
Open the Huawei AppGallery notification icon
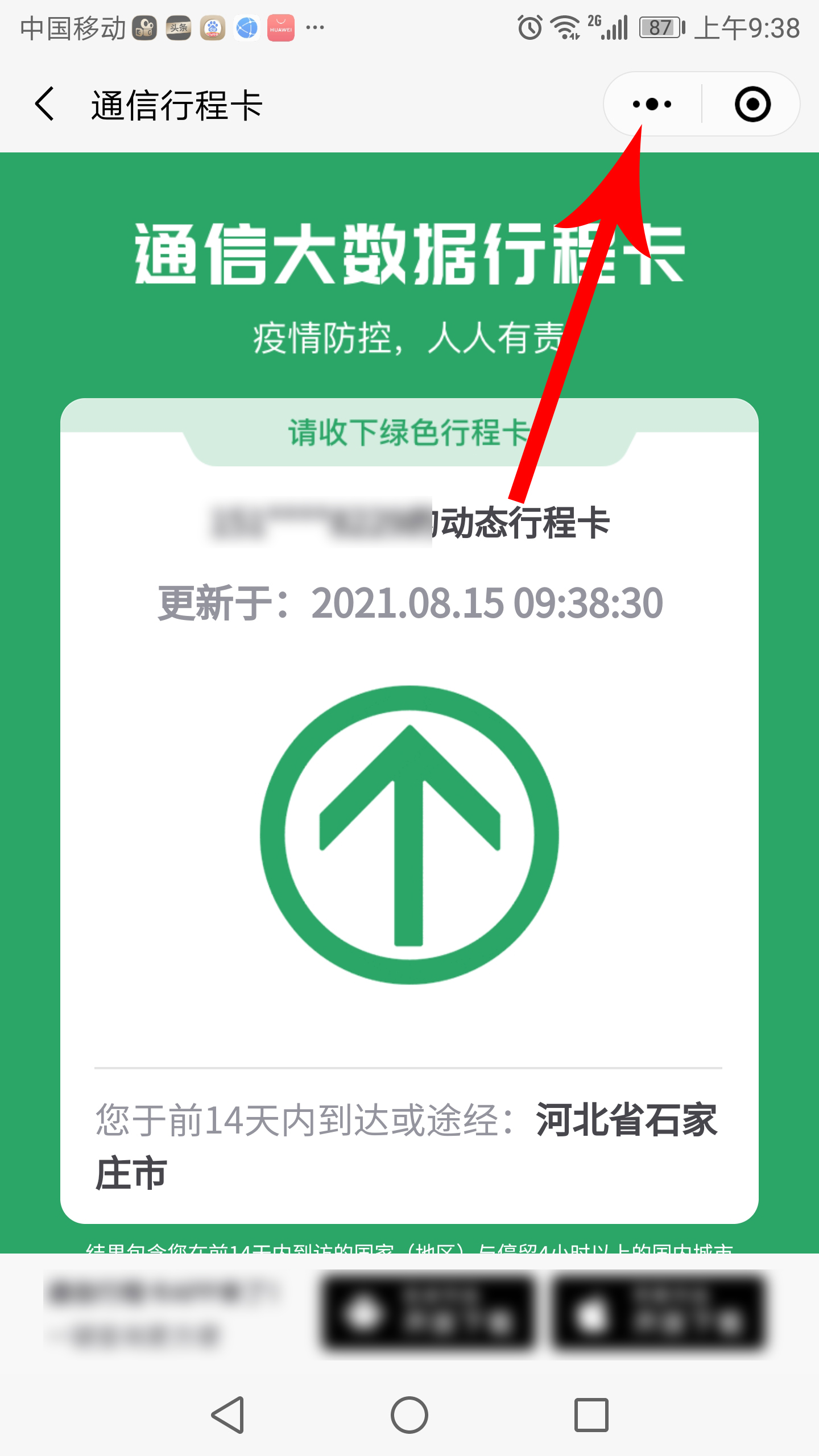[x=280, y=28]
